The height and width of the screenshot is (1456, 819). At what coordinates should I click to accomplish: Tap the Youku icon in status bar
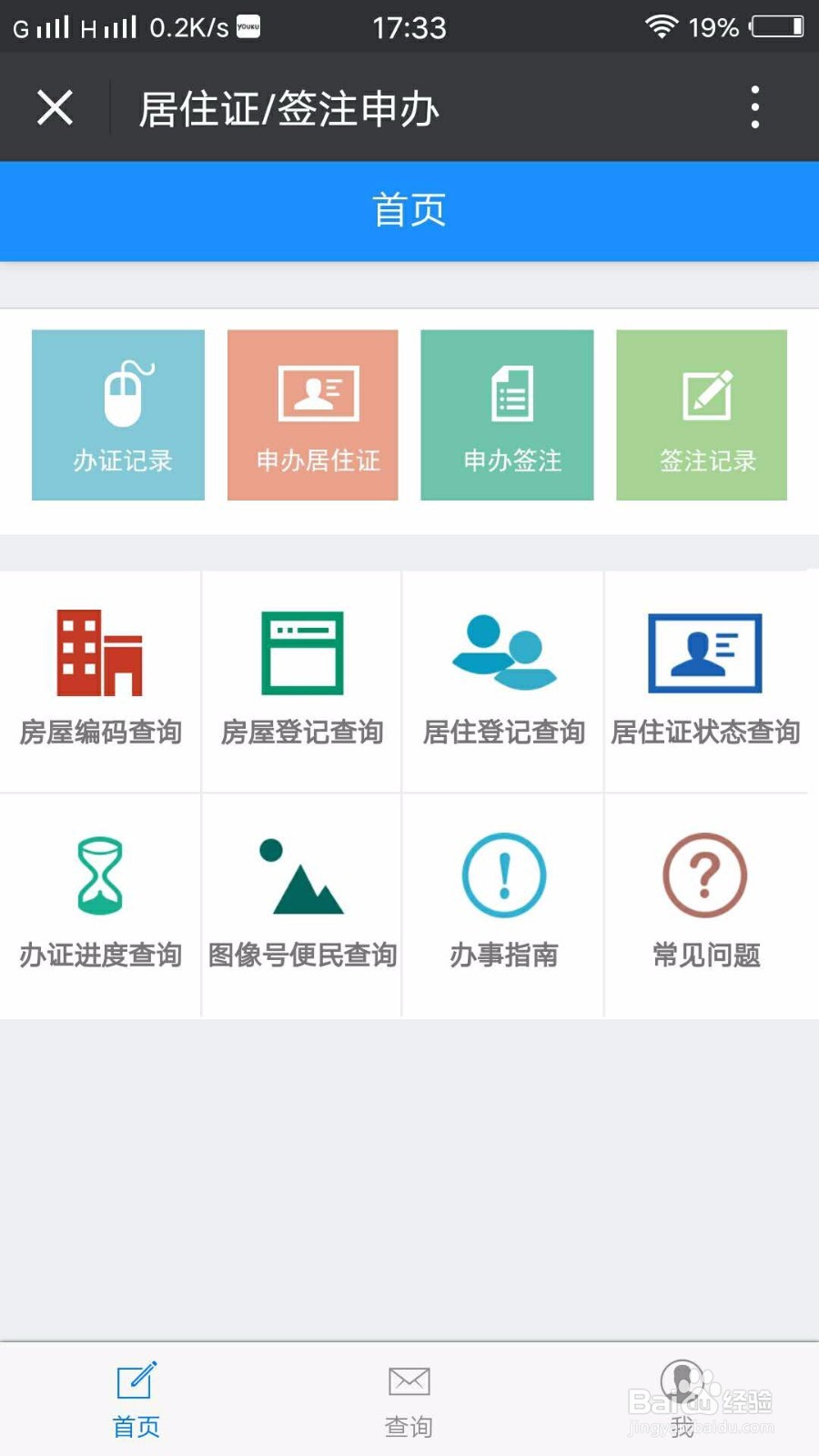(x=248, y=25)
